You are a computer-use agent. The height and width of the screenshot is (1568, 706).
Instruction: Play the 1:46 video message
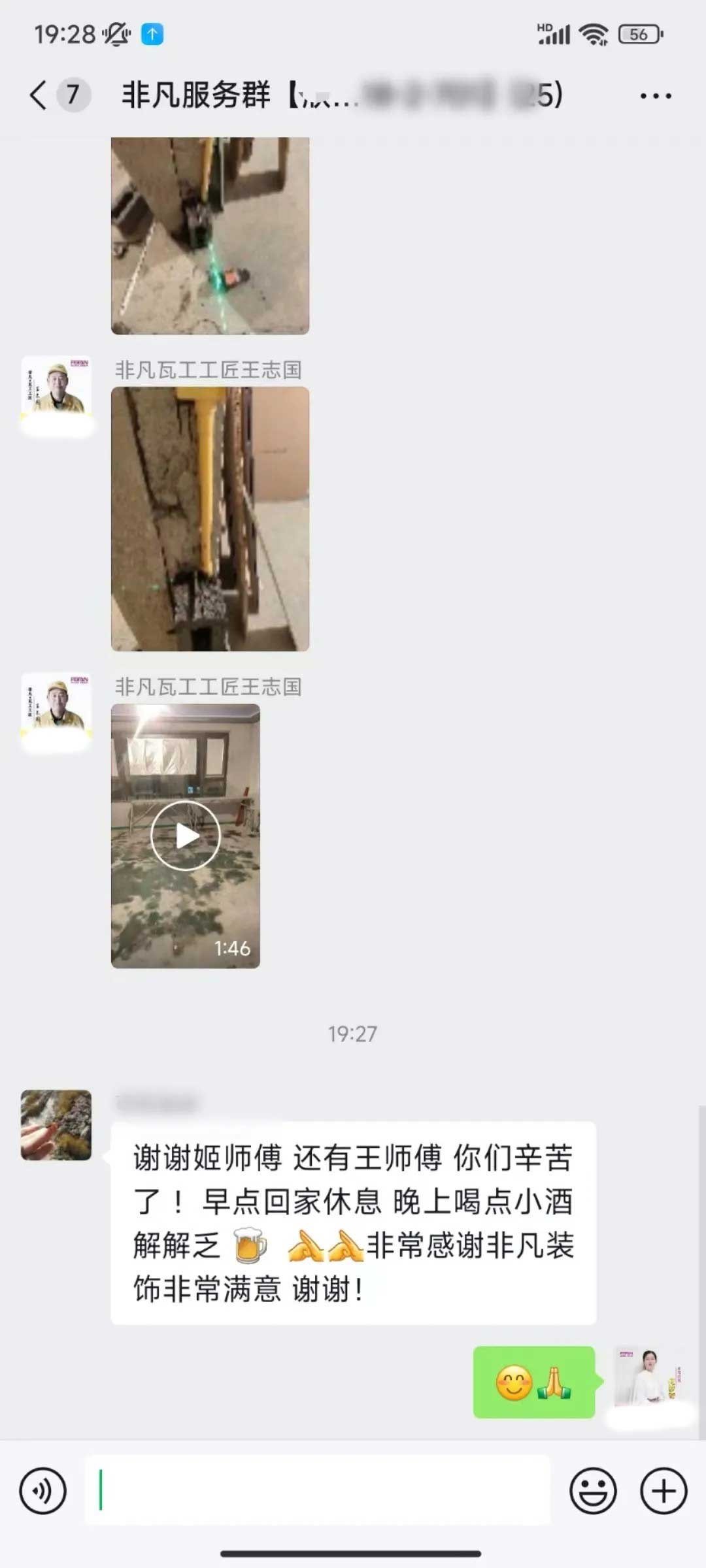[186, 836]
